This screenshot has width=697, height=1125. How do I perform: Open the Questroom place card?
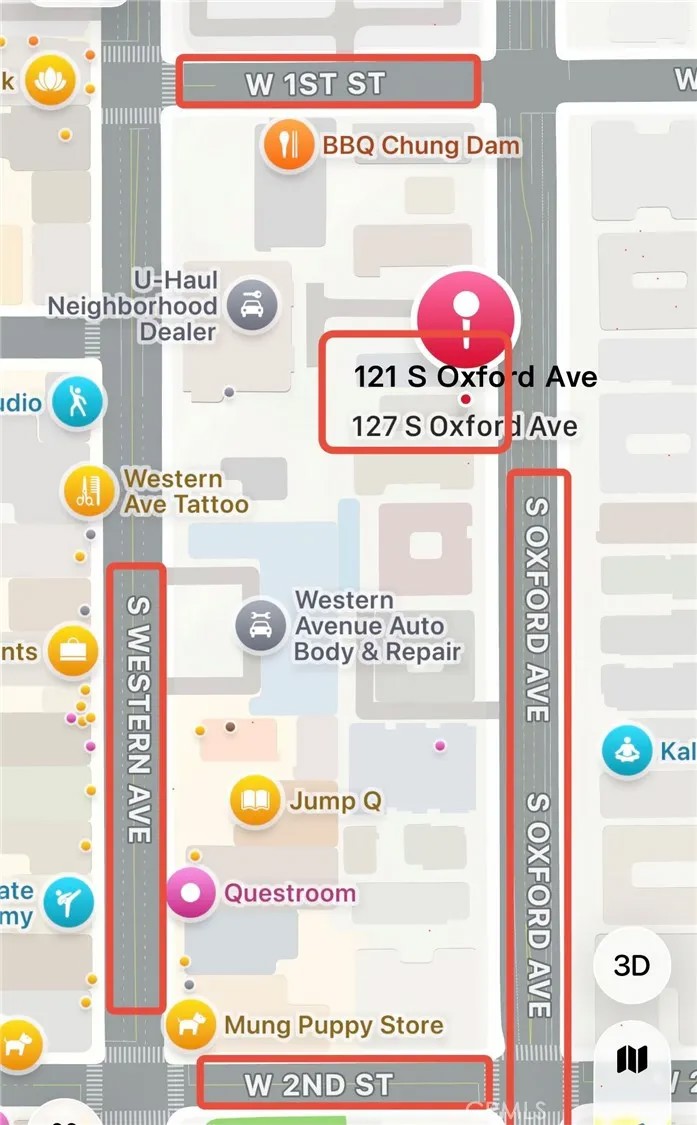pos(192,893)
